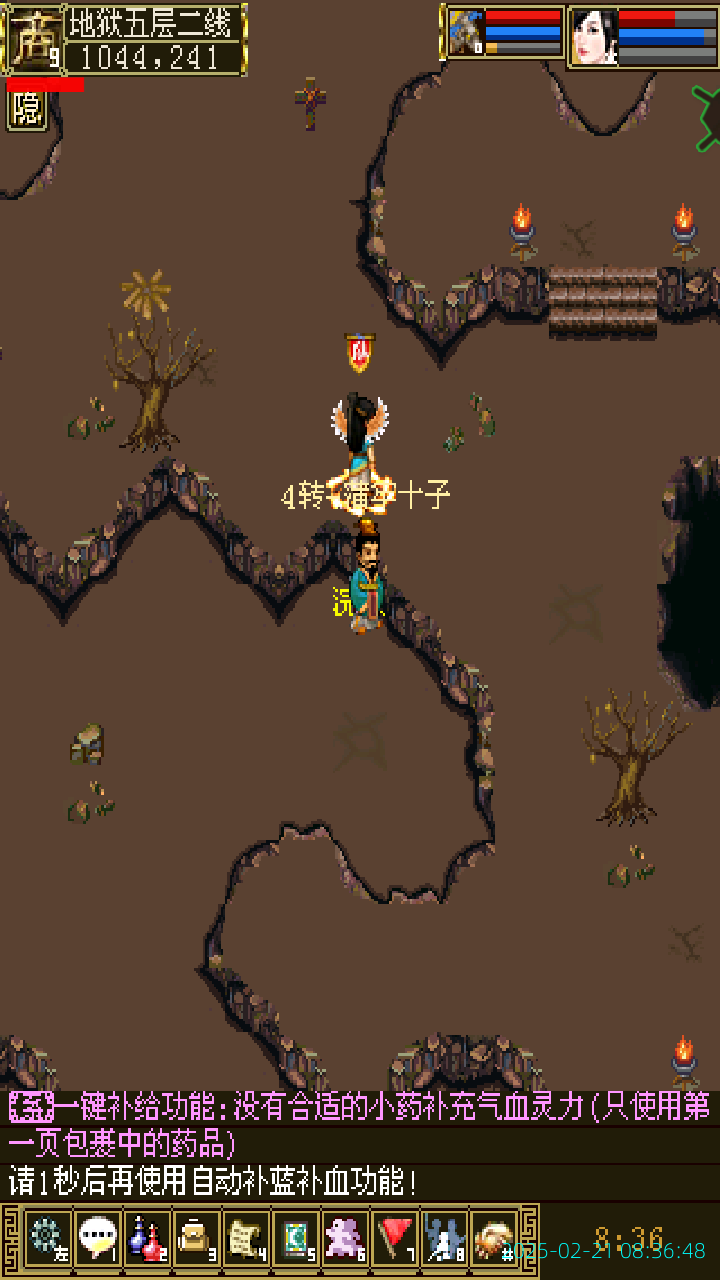Screen dimensions: 720x1280
Task: Toggle the 隐 hide button
Action: 27,110
